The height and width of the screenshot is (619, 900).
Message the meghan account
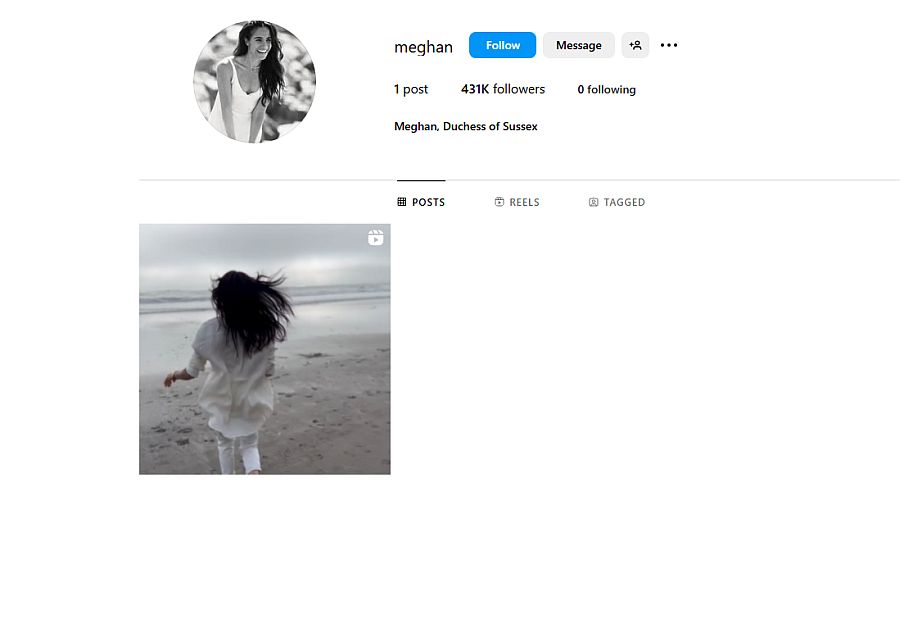pyautogui.click(x=578, y=45)
